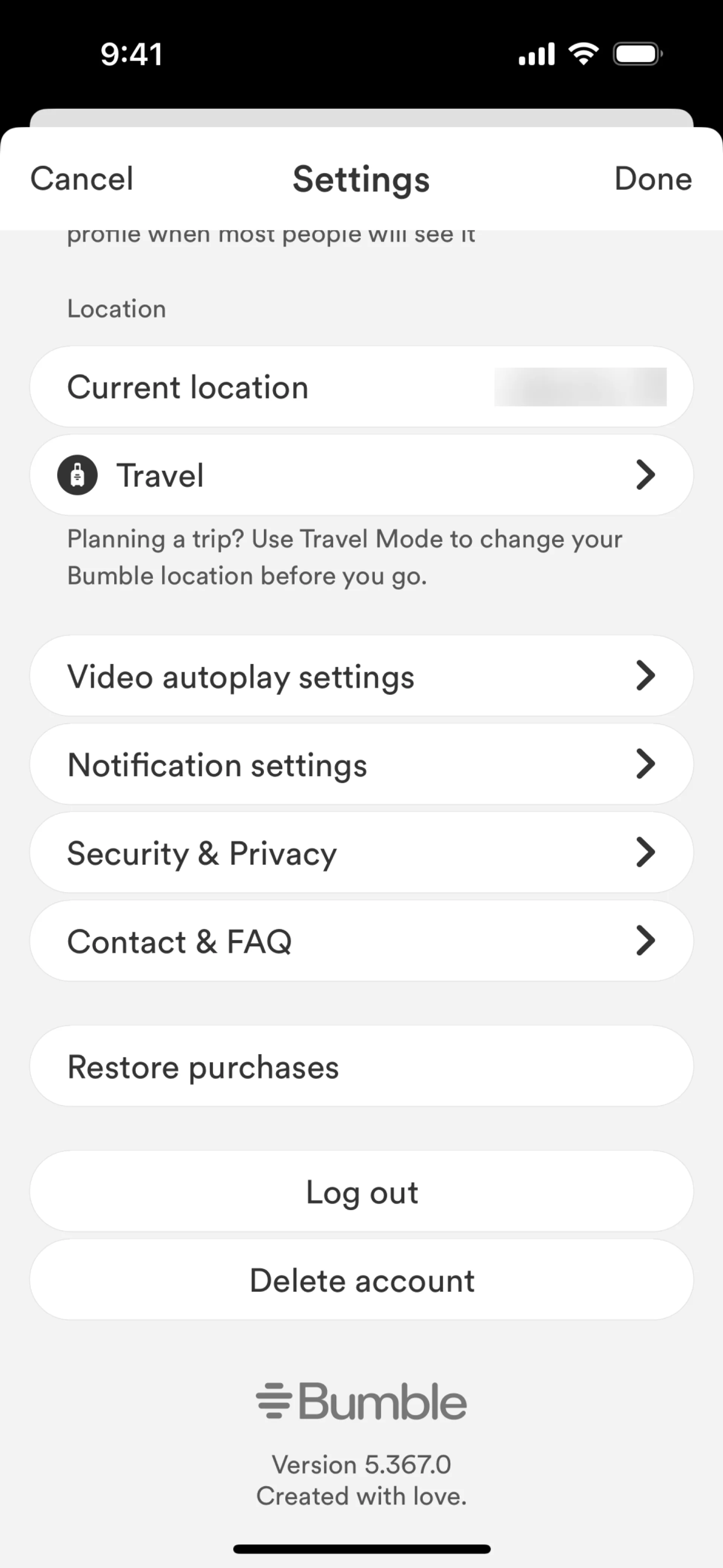This screenshot has width=723, height=1568.
Task: Select Restore purchases
Action: [x=361, y=1067]
